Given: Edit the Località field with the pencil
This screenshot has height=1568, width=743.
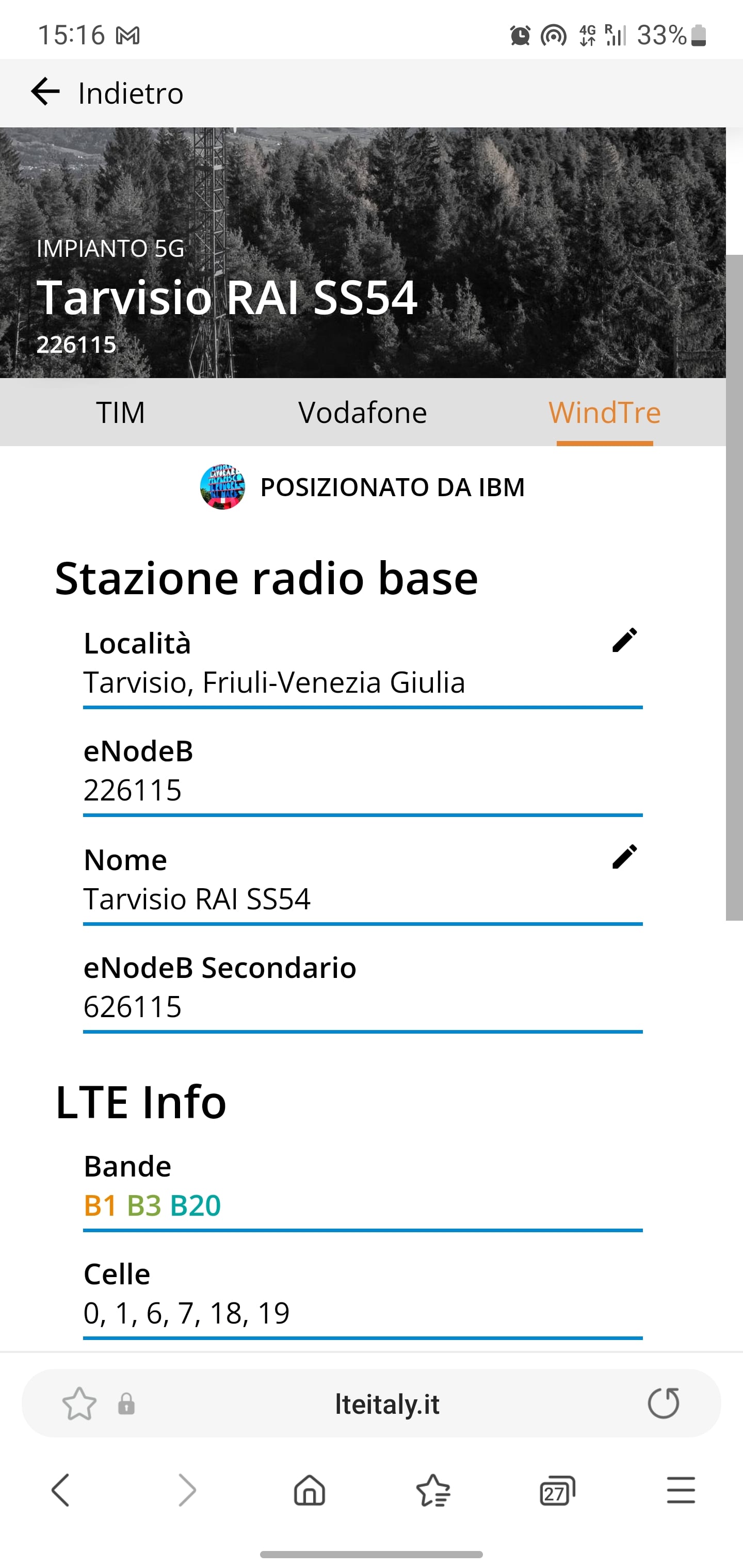Looking at the screenshot, I should pos(624,640).
